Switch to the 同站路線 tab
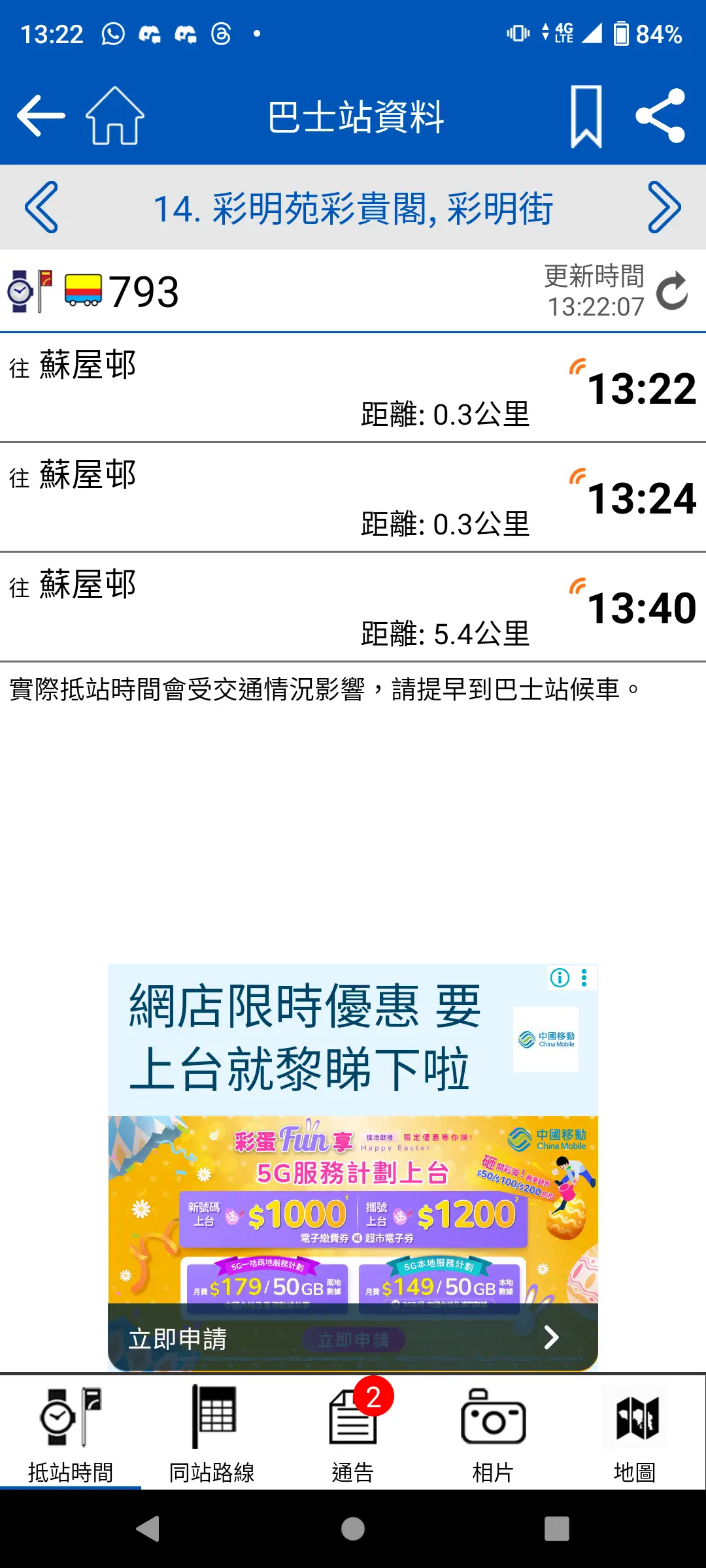The height and width of the screenshot is (1568, 706). pyautogui.click(x=212, y=1432)
